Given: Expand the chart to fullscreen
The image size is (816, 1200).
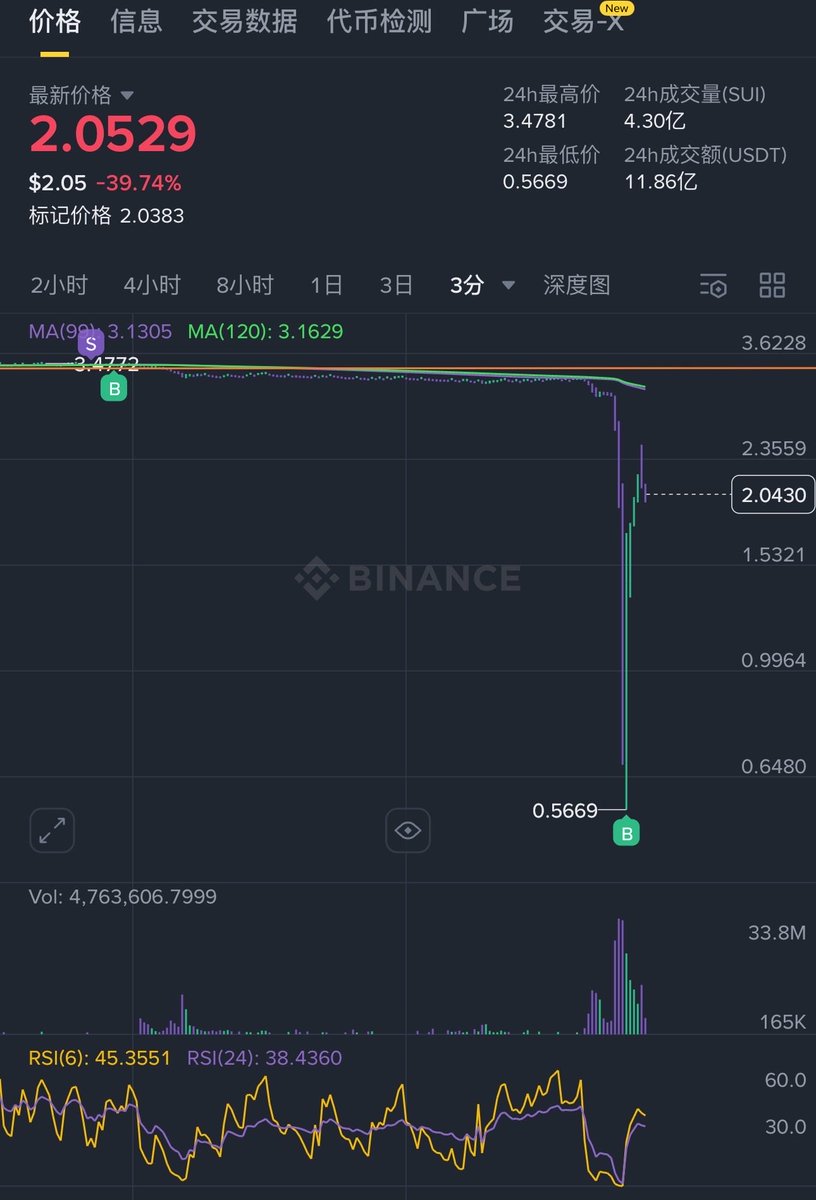Looking at the screenshot, I should (52, 829).
